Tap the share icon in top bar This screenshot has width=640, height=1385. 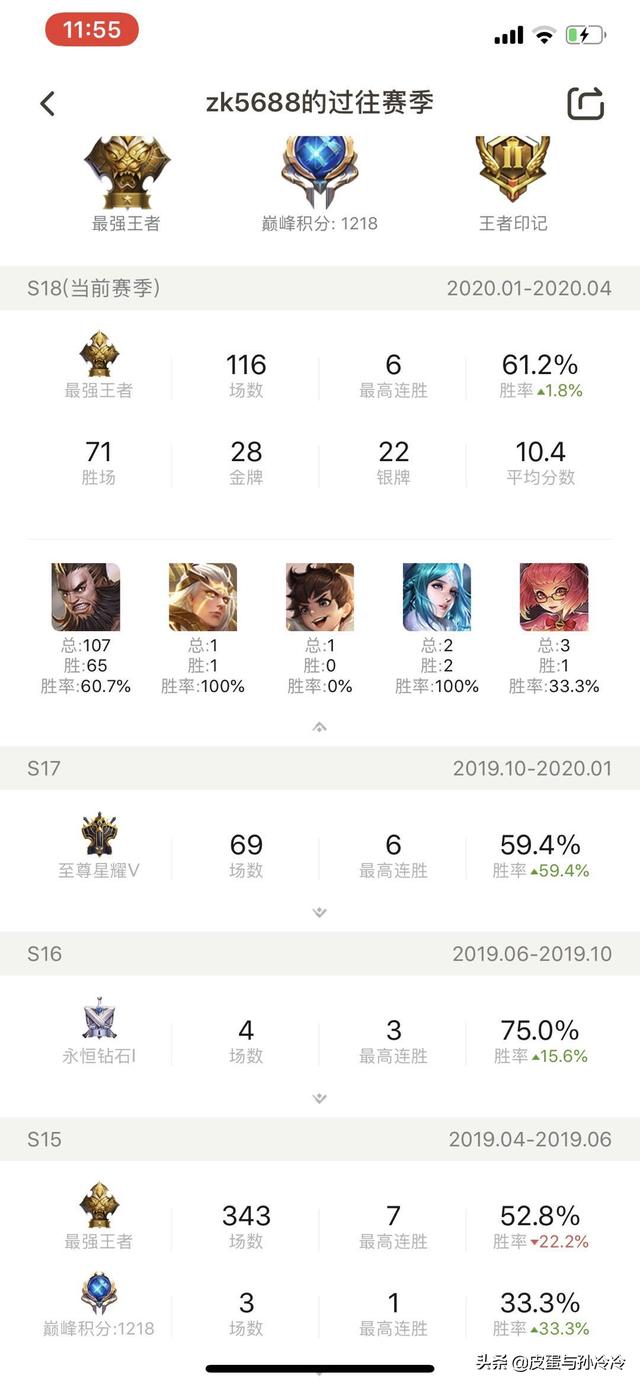(586, 103)
